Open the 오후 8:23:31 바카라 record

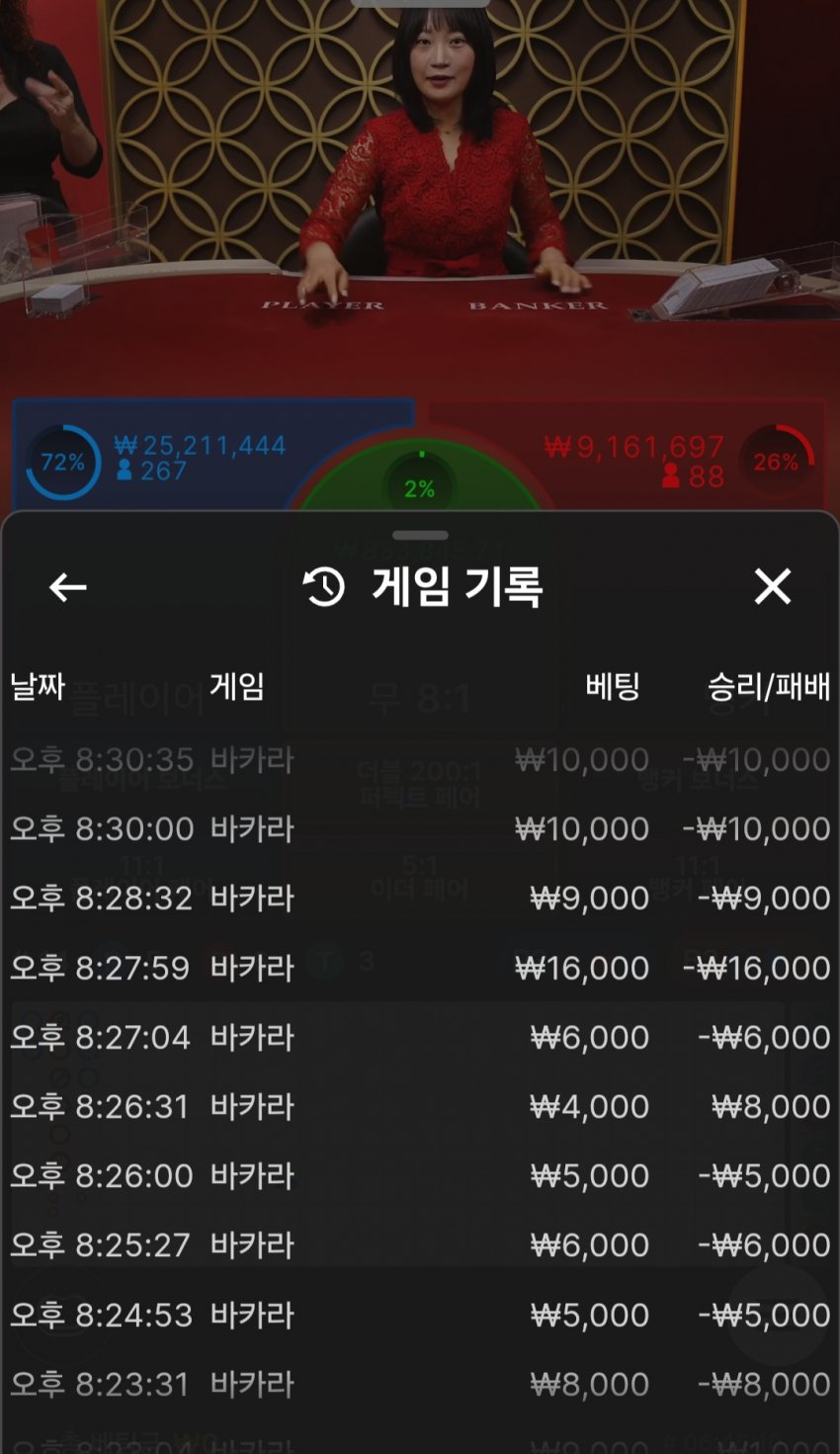(420, 1384)
